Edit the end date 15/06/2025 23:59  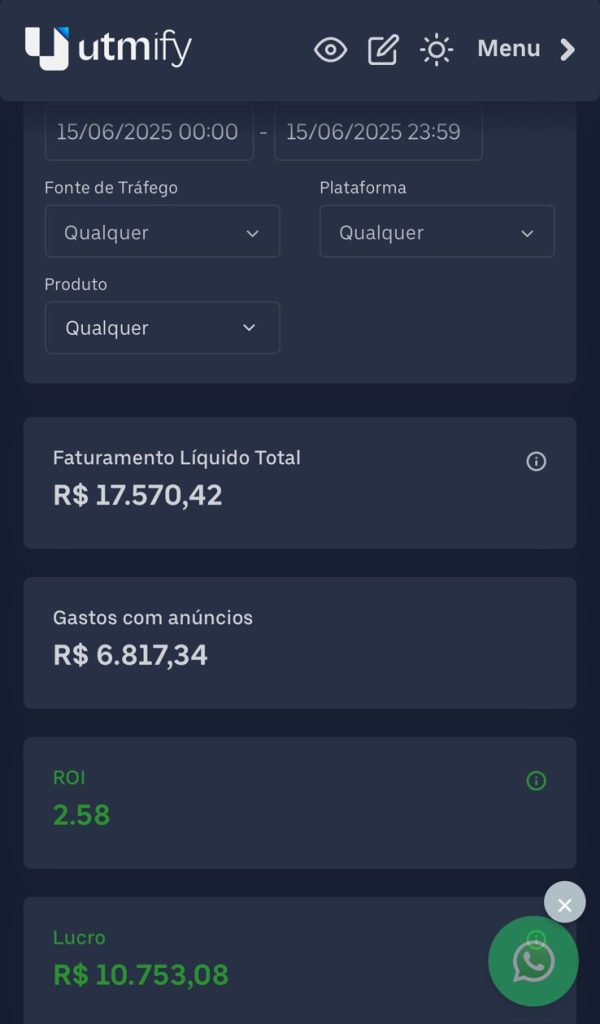378,133
